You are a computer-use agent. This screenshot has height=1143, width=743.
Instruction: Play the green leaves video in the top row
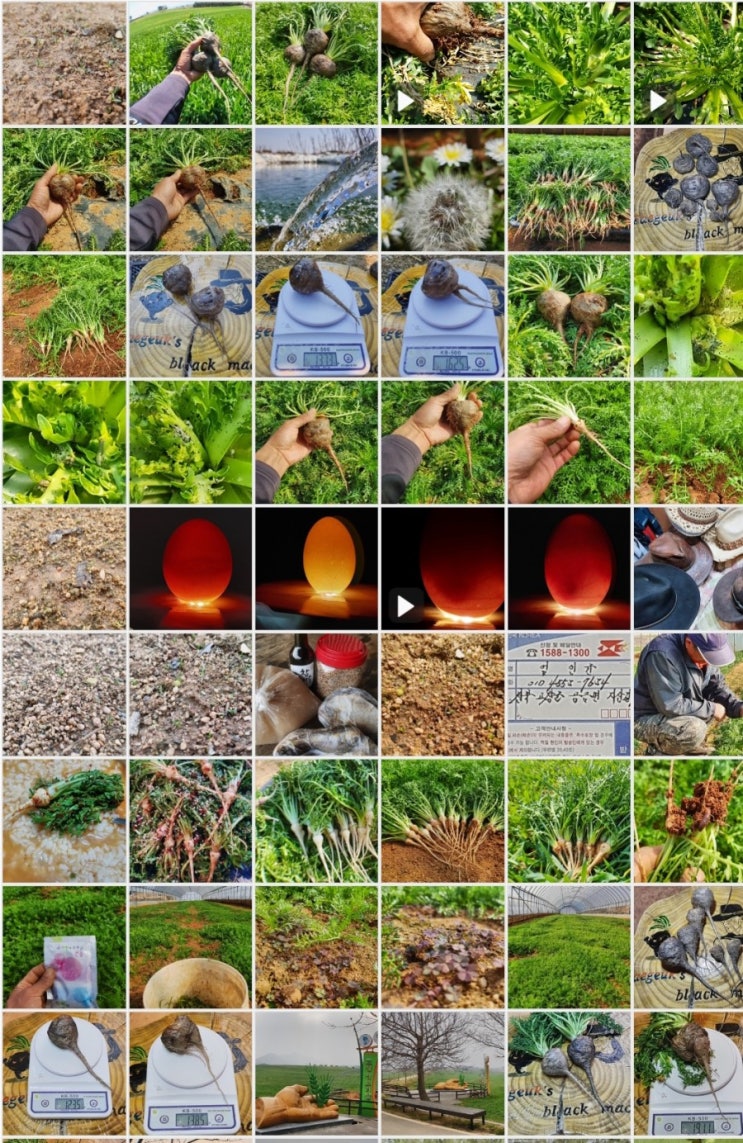pyautogui.click(x=688, y=63)
